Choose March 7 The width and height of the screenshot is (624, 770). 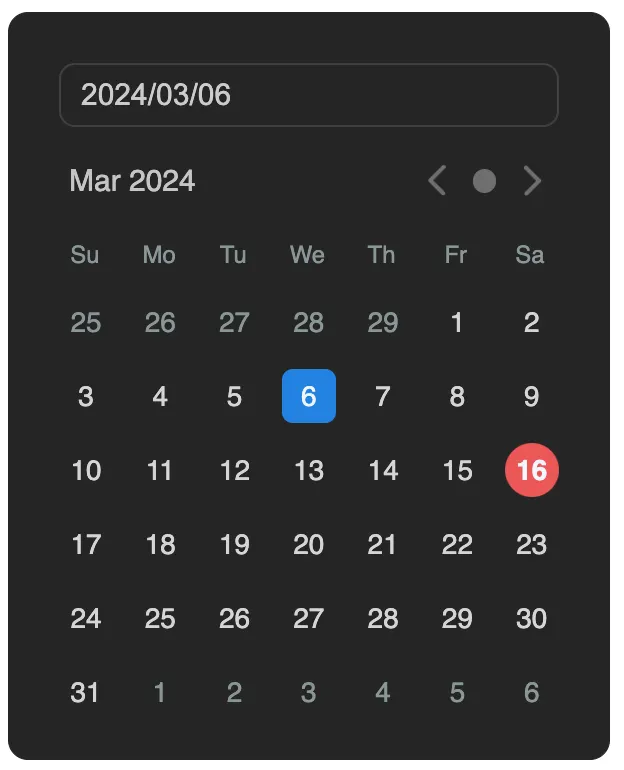[383, 396]
